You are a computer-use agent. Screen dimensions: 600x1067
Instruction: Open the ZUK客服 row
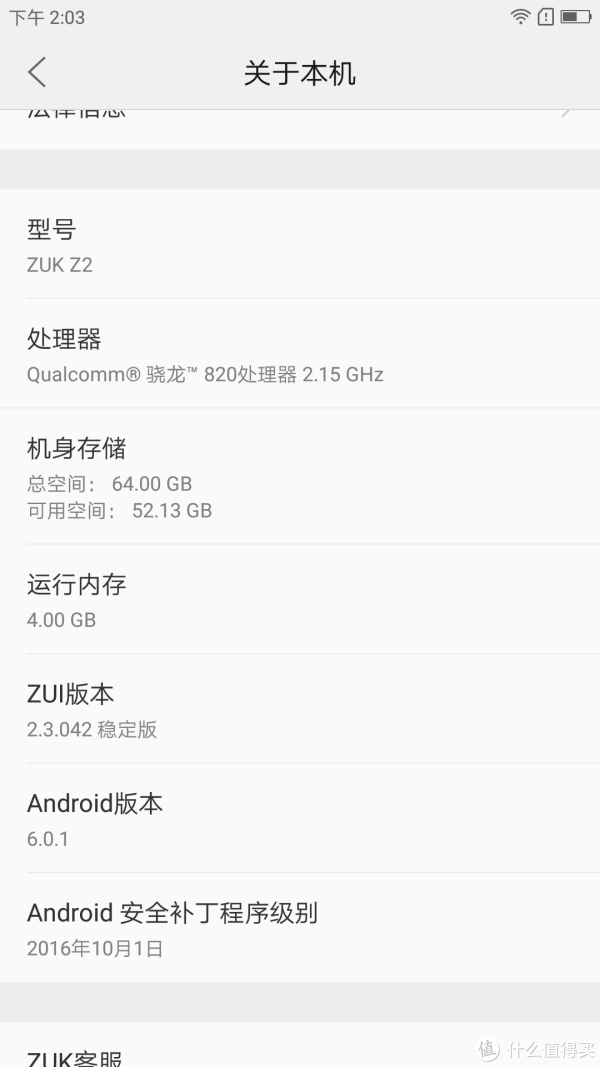[x=300, y=1050]
